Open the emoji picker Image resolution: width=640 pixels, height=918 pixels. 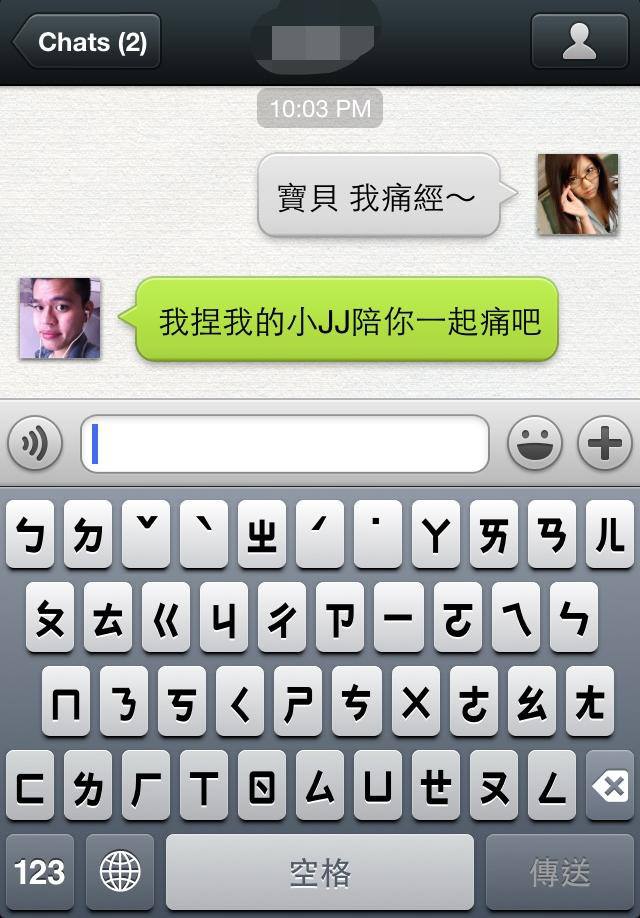535,444
